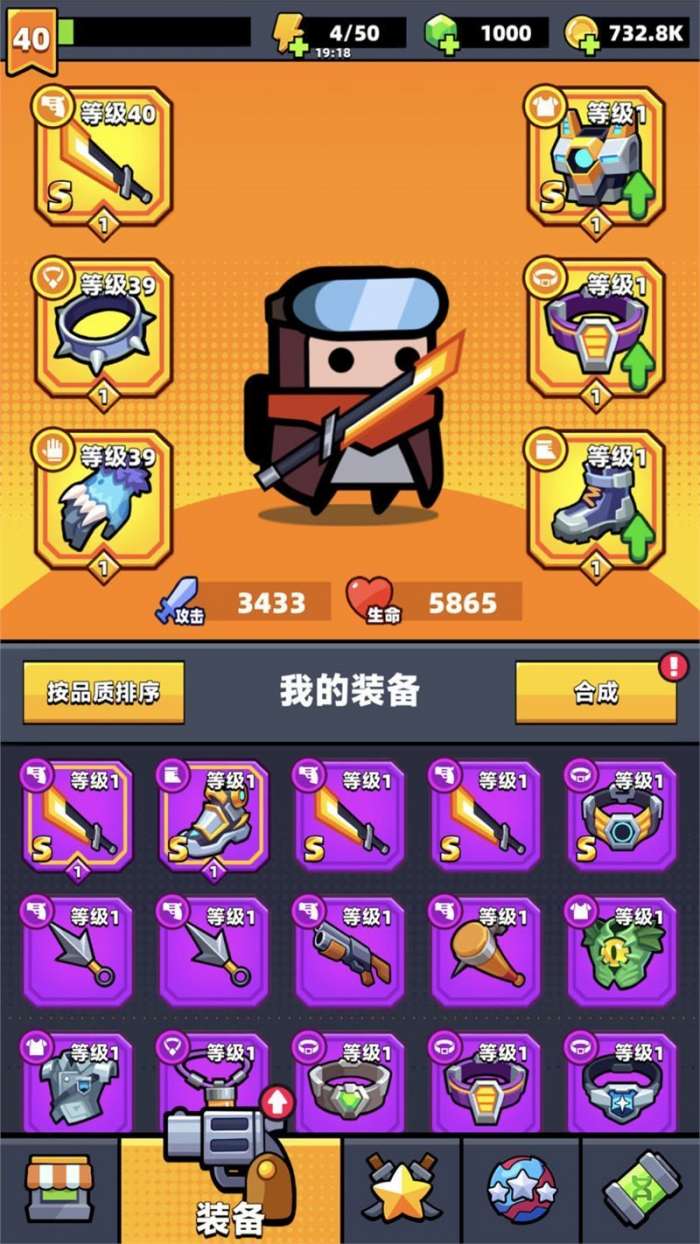
Task: Open the green camo armor item
Action: 621,952
